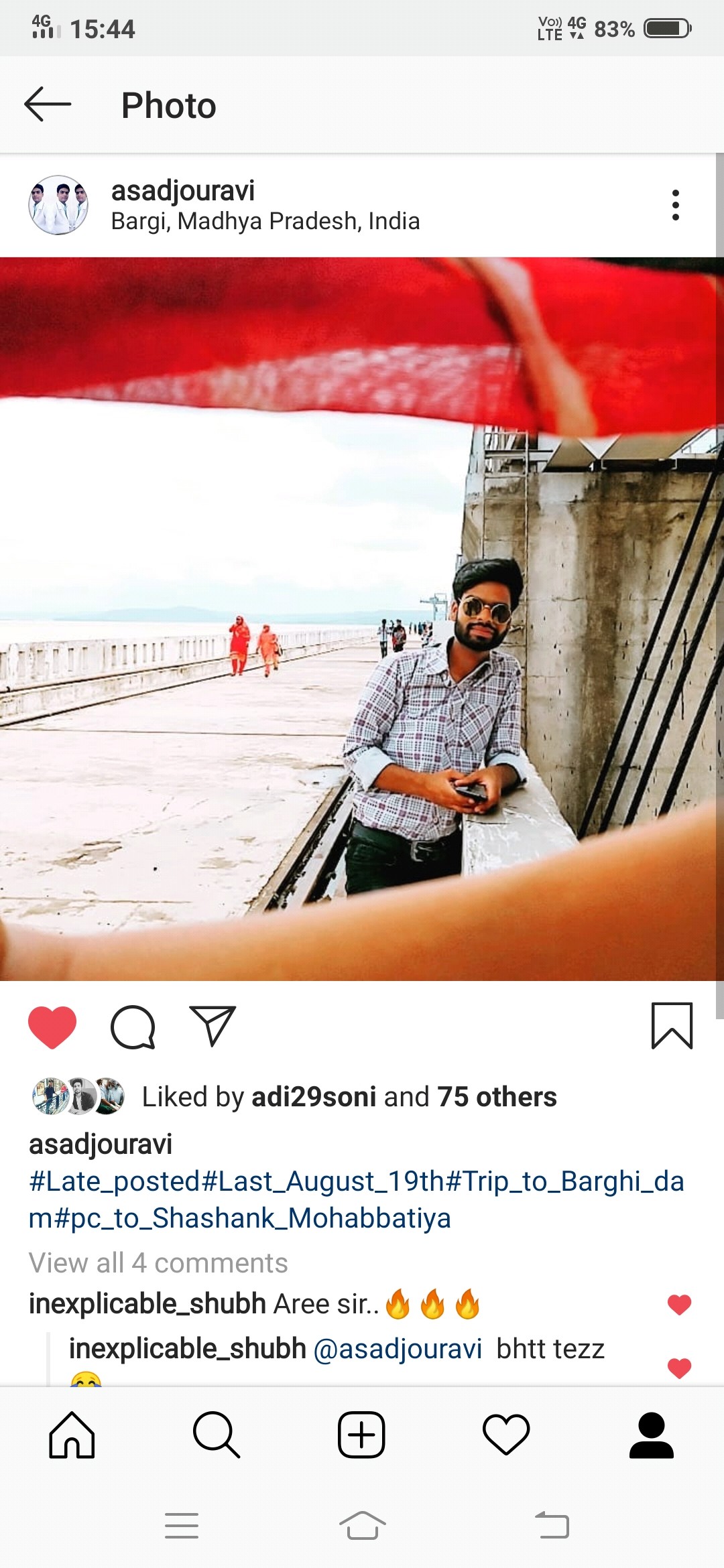Bookmark this post
Image resolution: width=724 pixels, height=1568 pixels.
click(x=672, y=1025)
